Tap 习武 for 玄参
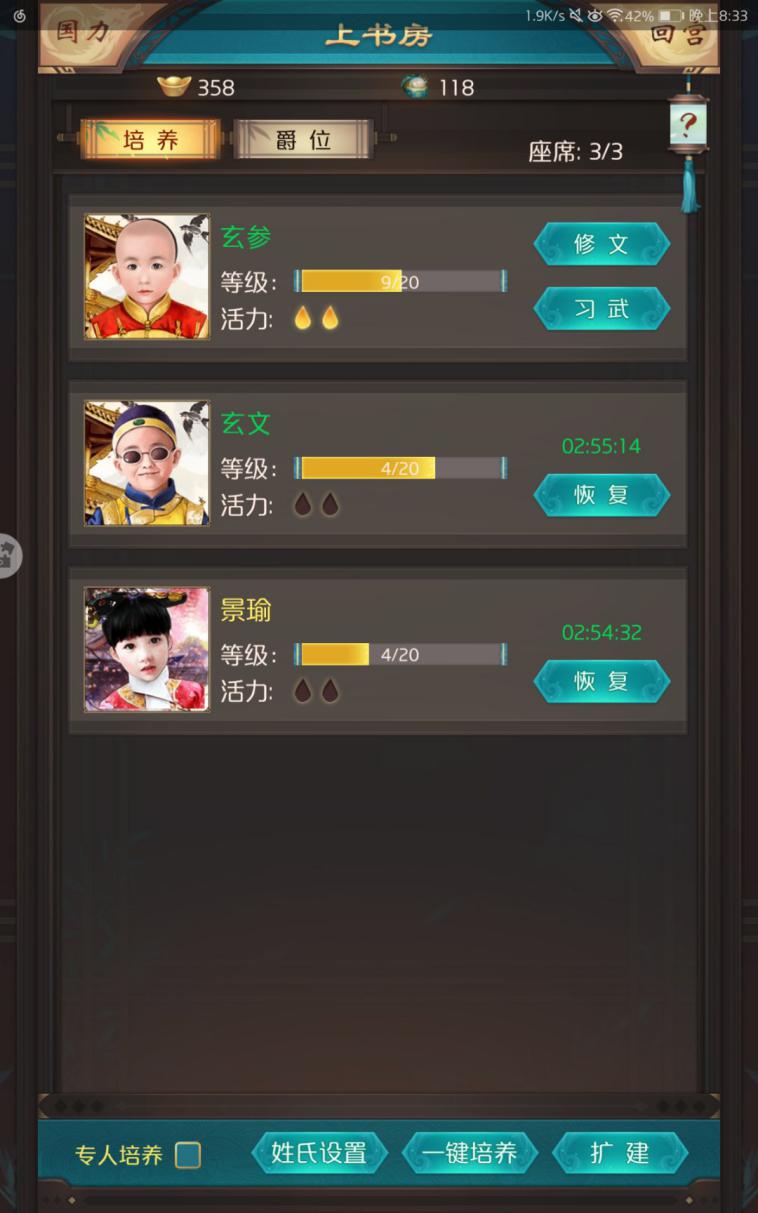This screenshot has height=1213, width=758. click(x=601, y=309)
